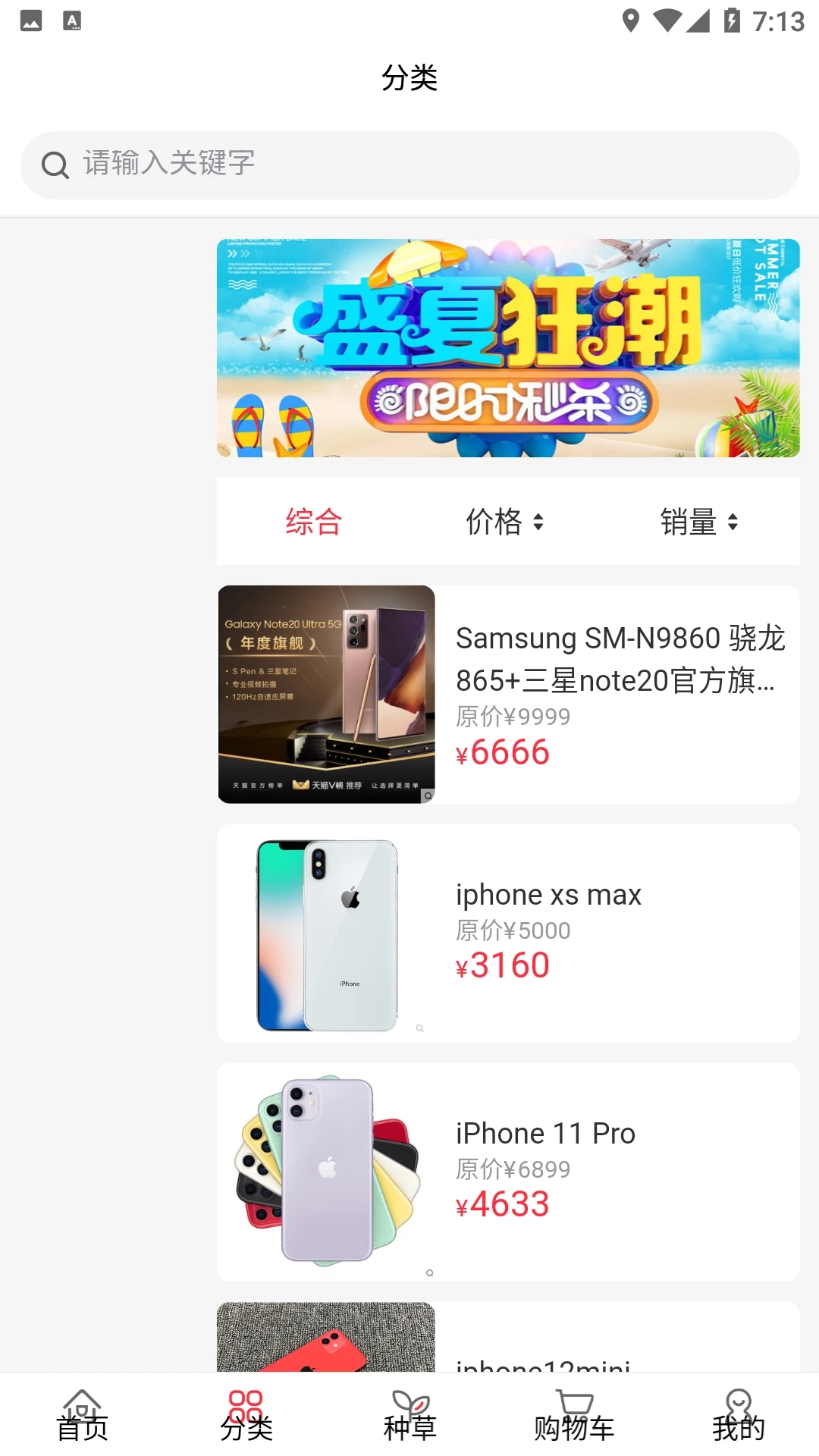Image resolution: width=819 pixels, height=1456 pixels.
Task: Open the 购物车 shopping cart icon
Action: [x=573, y=1403]
